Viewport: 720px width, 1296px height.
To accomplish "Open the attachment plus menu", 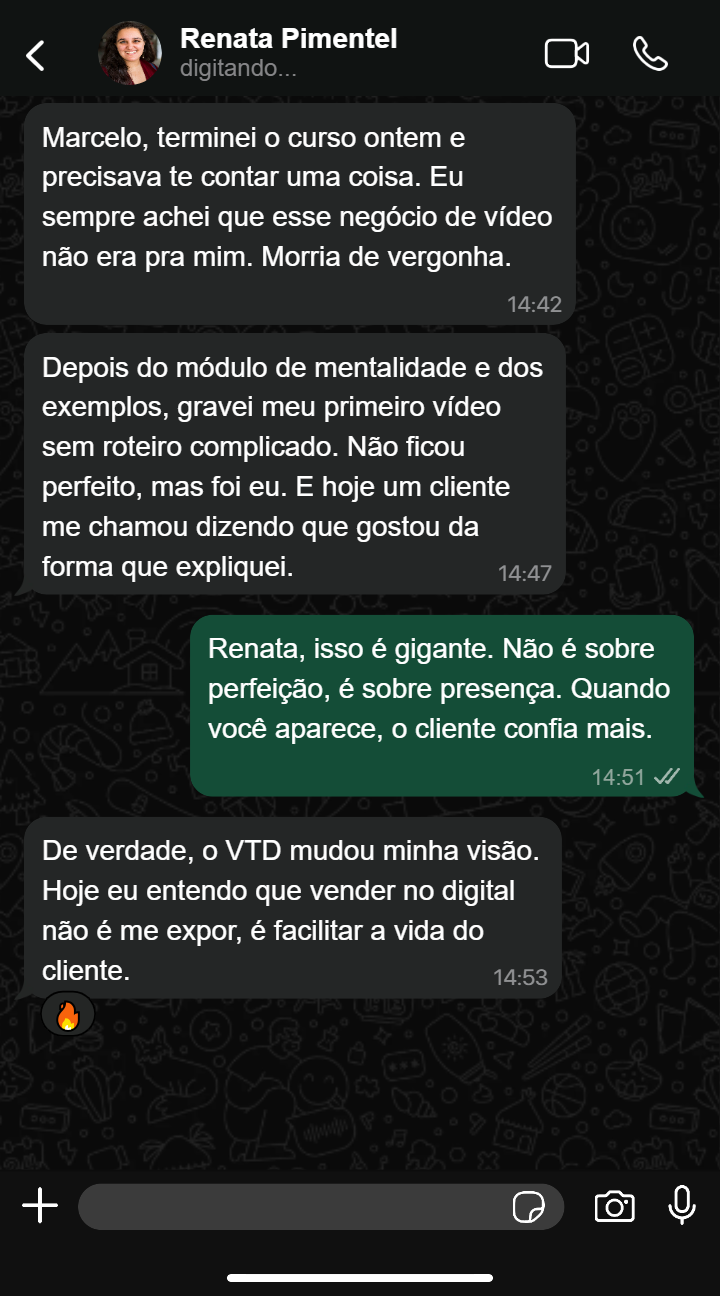I will tap(40, 1206).
